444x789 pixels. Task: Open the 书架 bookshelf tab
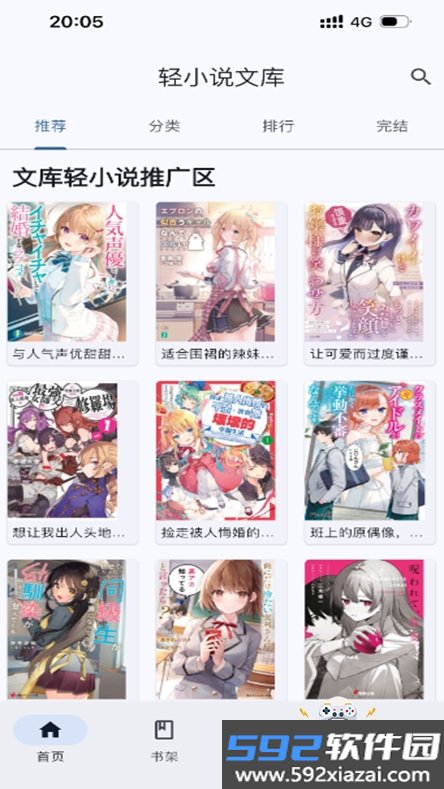point(164,740)
